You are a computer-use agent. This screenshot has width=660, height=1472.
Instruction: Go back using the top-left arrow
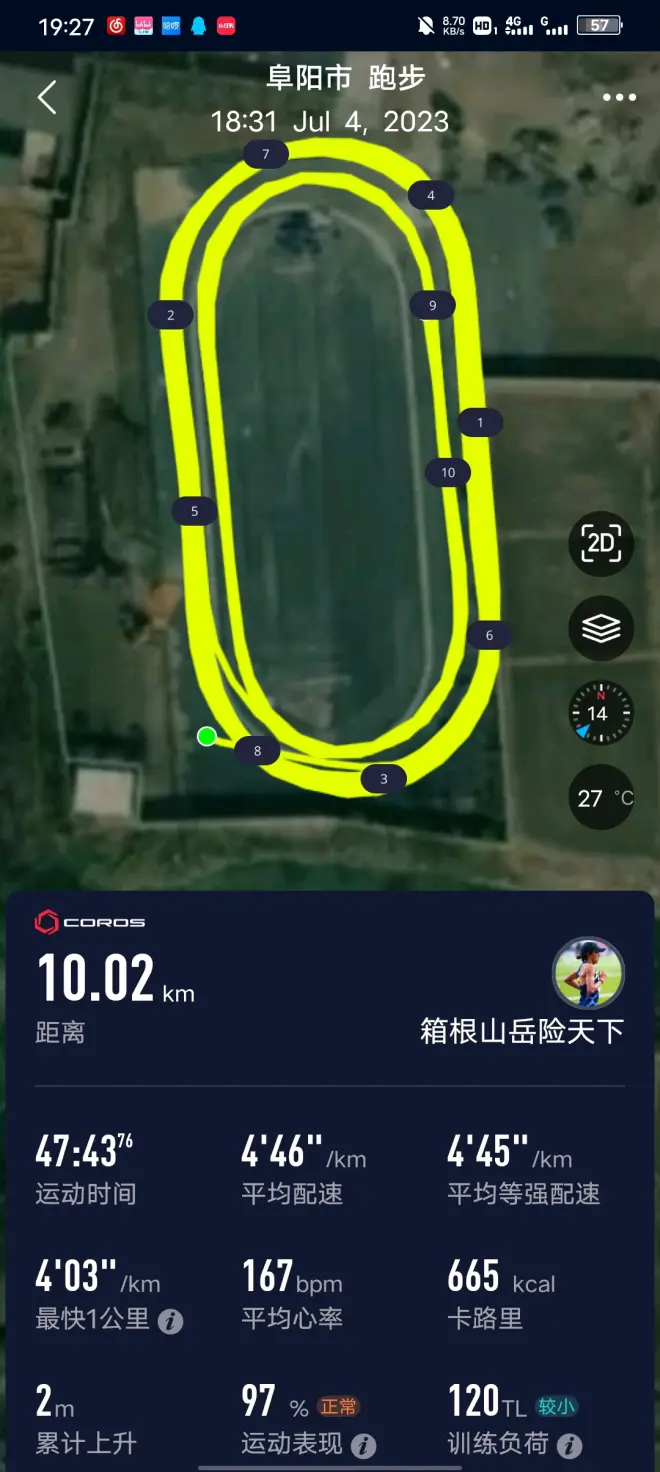tap(47, 97)
